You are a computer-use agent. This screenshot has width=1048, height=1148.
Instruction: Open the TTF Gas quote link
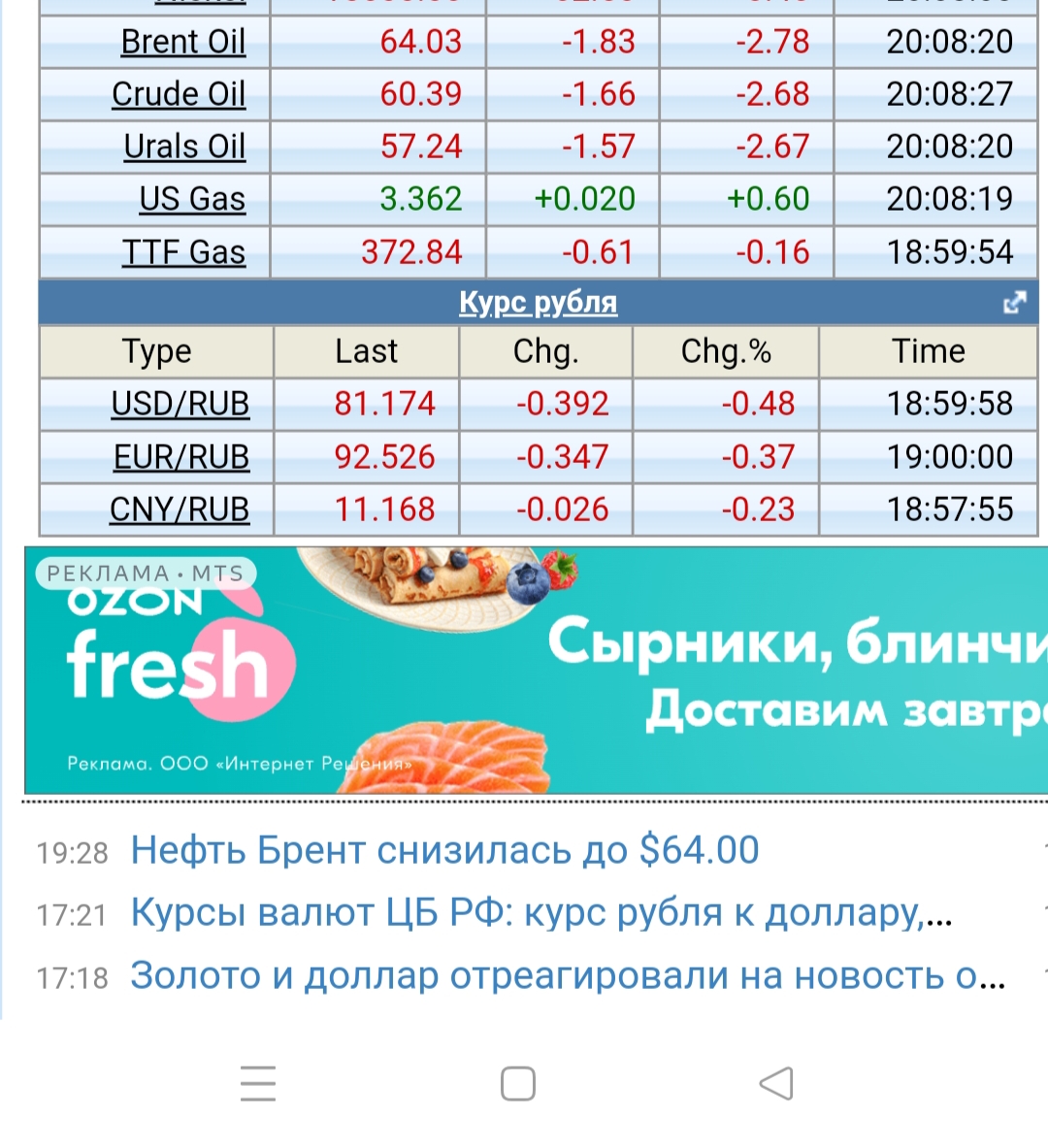[183, 252]
